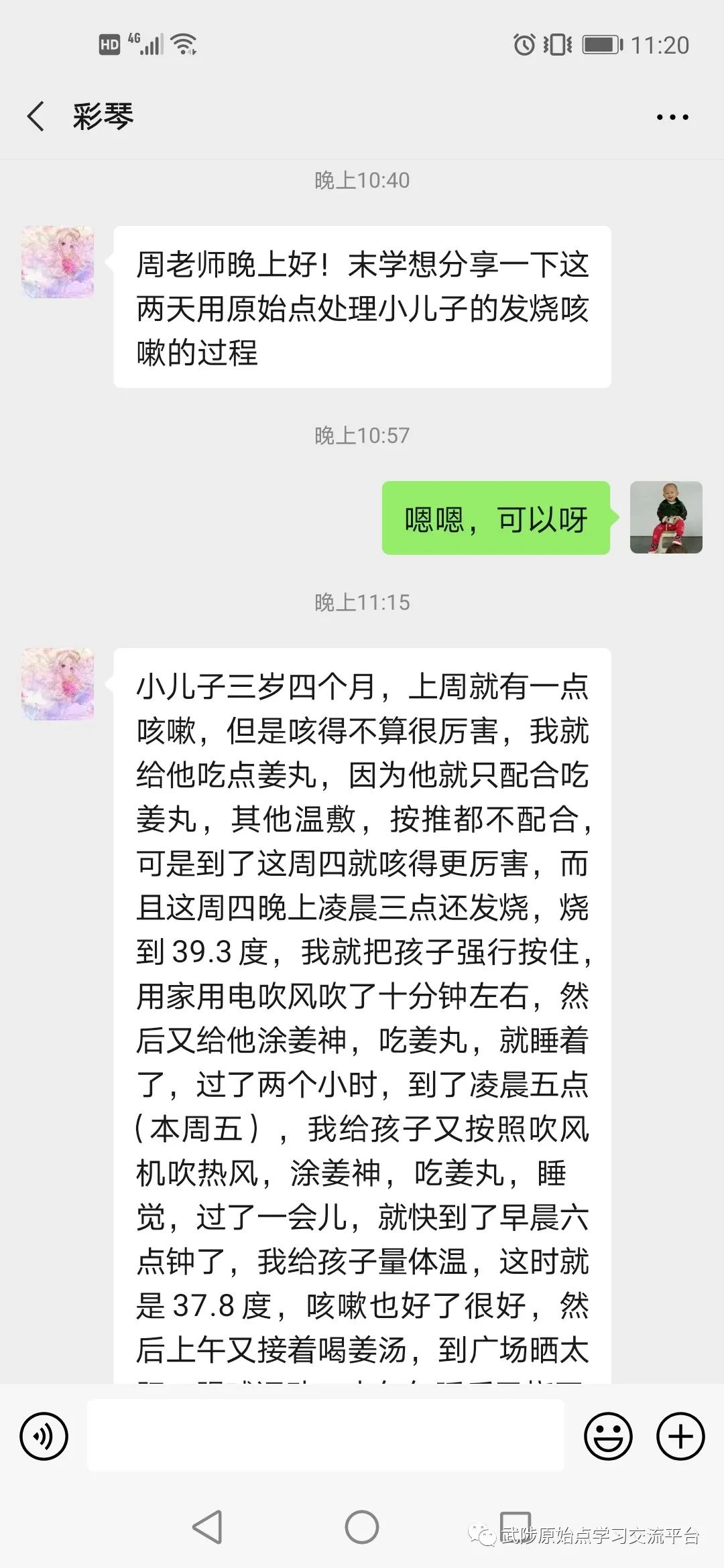Go to the phone home screen
This screenshot has width=724, height=1568.
click(362, 1527)
